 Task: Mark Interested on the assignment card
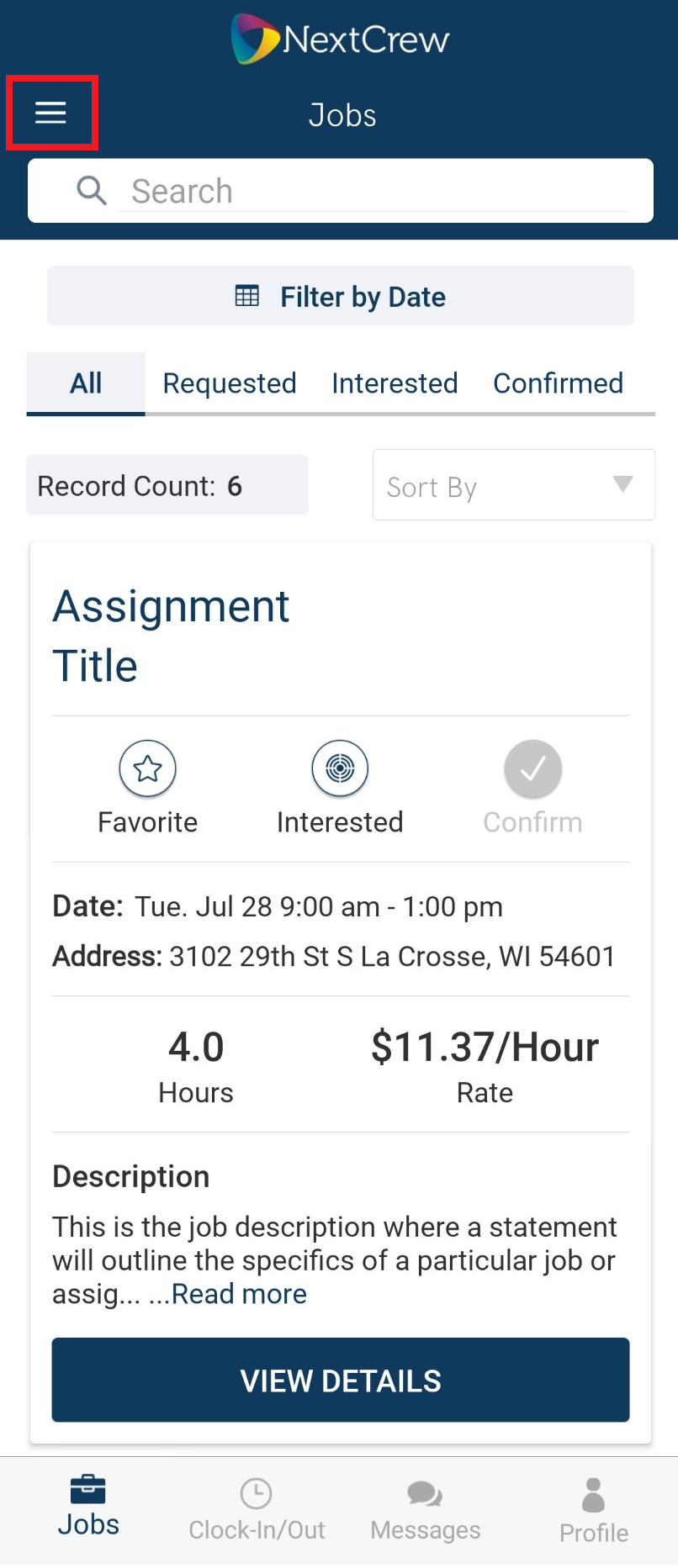pos(340,768)
